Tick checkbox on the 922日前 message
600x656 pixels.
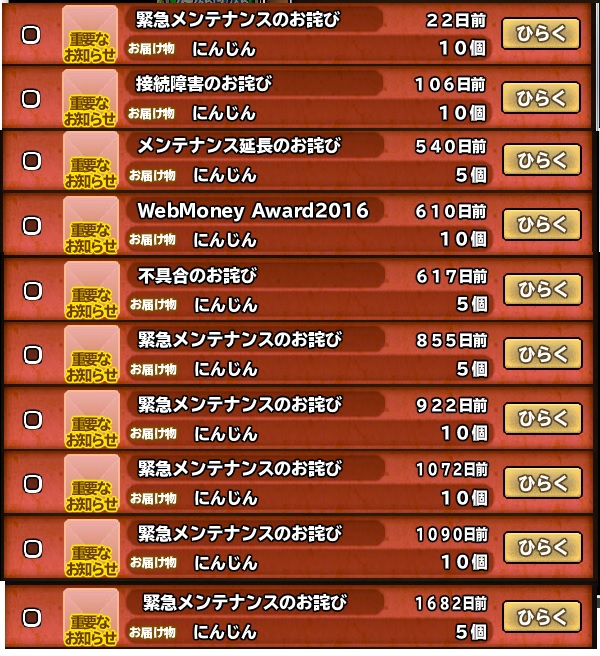coord(31,419)
